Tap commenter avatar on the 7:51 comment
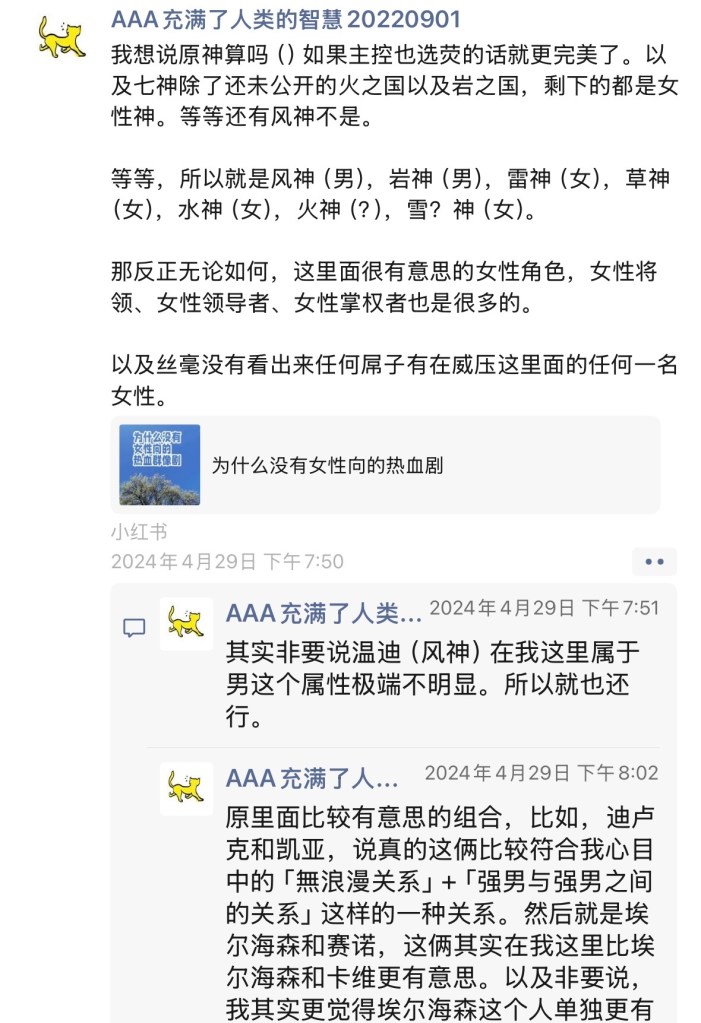The width and height of the screenshot is (701, 1023). [186, 624]
